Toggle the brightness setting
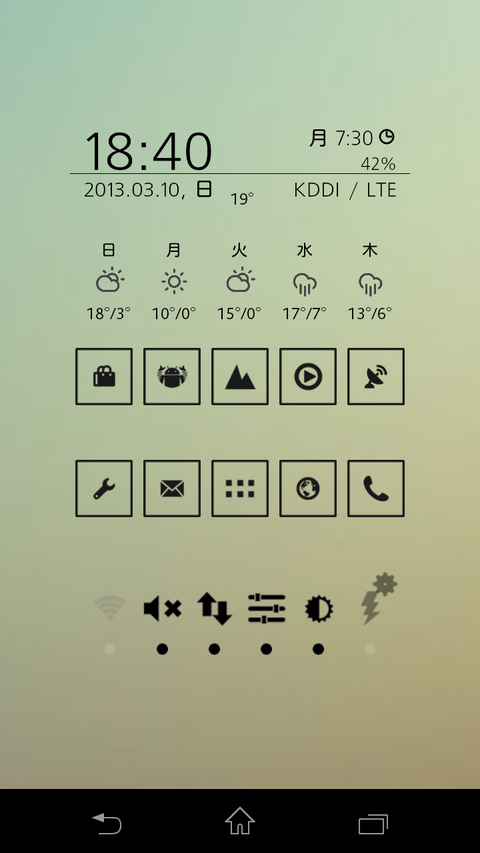The image size is (480, 853). point(319,609)
